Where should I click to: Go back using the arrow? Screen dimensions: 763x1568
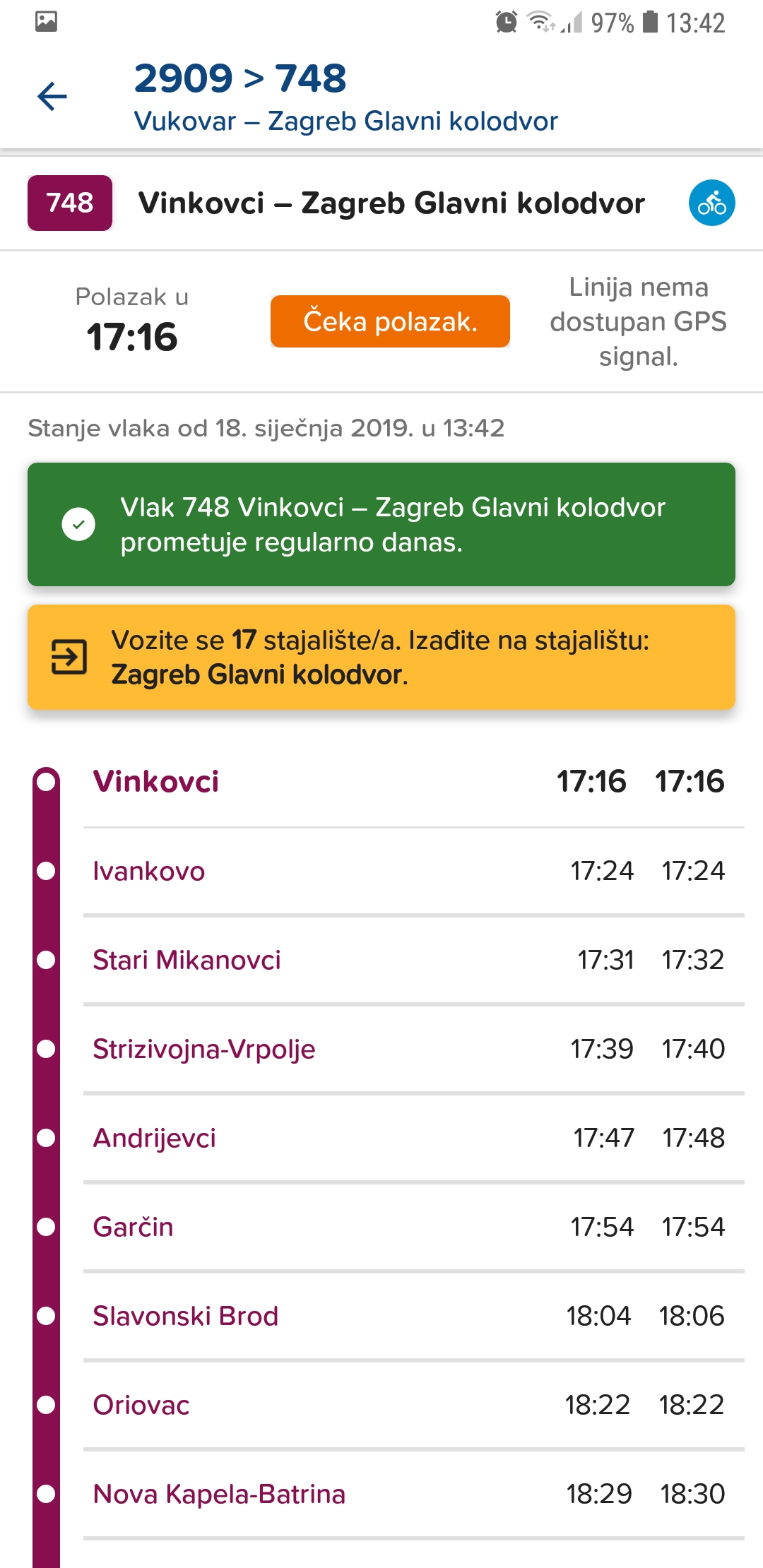[x=52, y=97]
